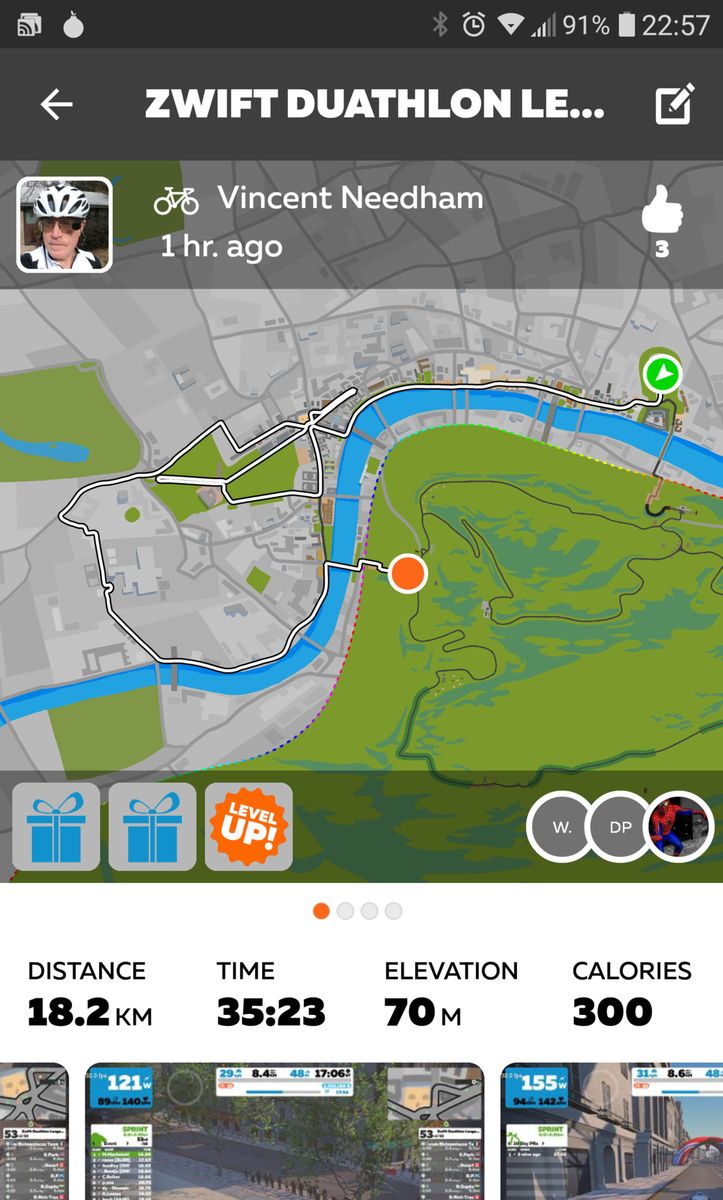The image size is (723, 1200).
Task: Open Vincent Needham's profile picture
Action: (x=64, y=225)
